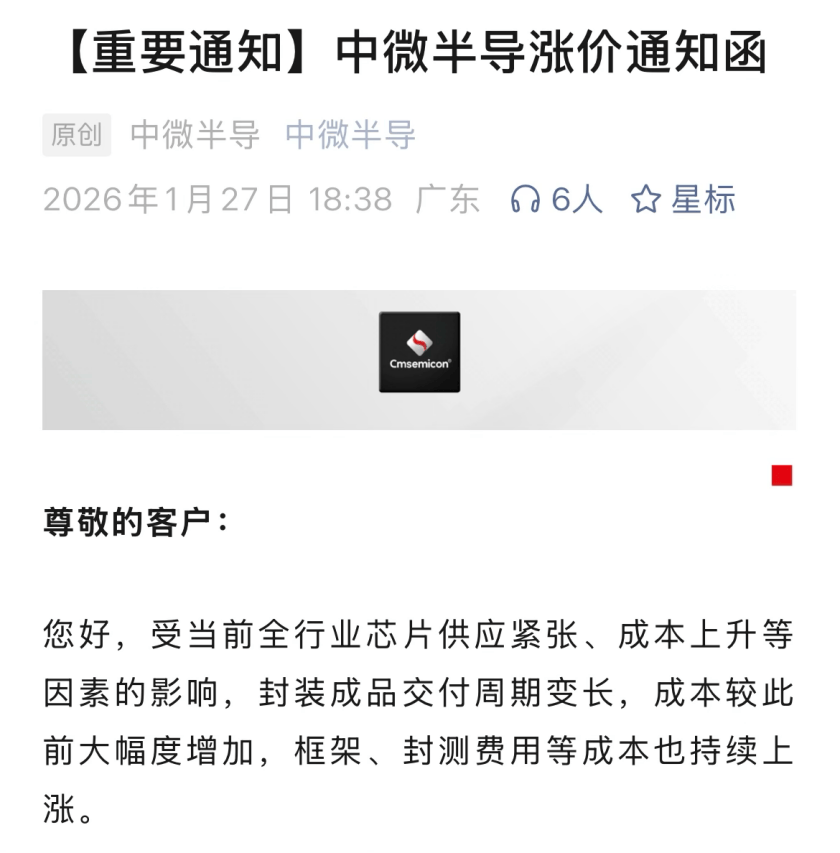
Task: Star this account with 星标
Action: point(684,199)
